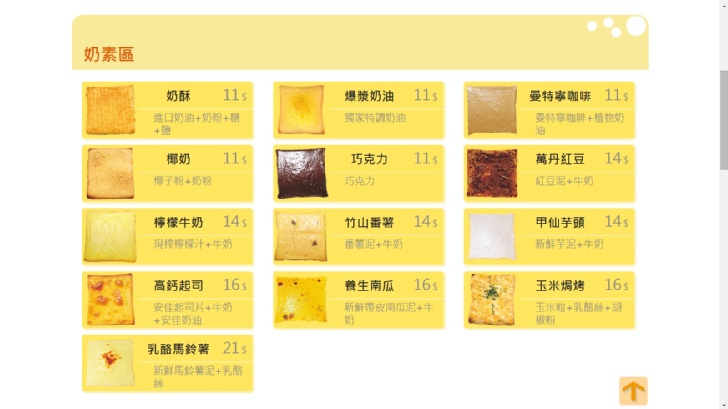Open the 檸檬牛奶 toast card
Screen dimensions: 728x409
[x=167, y=236]
